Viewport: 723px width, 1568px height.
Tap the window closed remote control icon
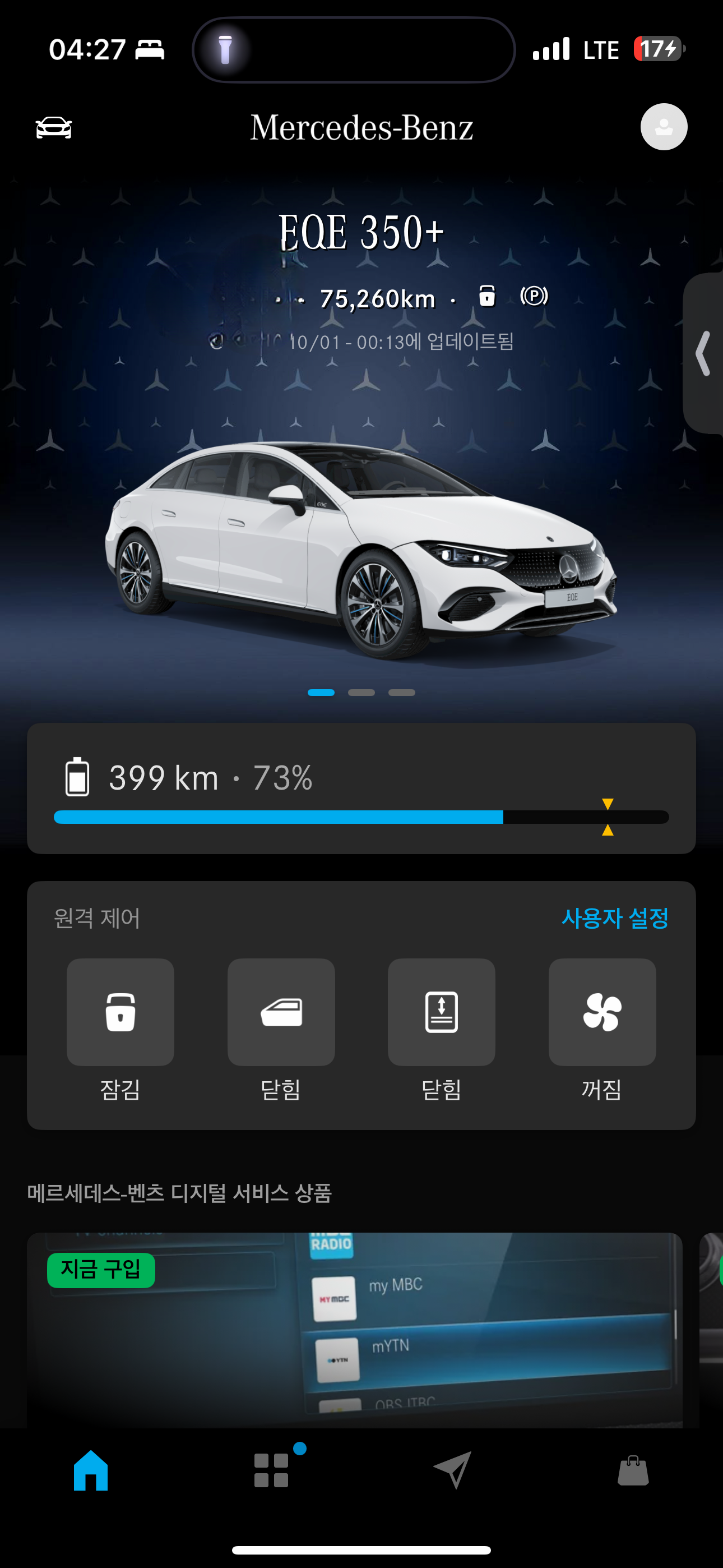point(281,1012)
